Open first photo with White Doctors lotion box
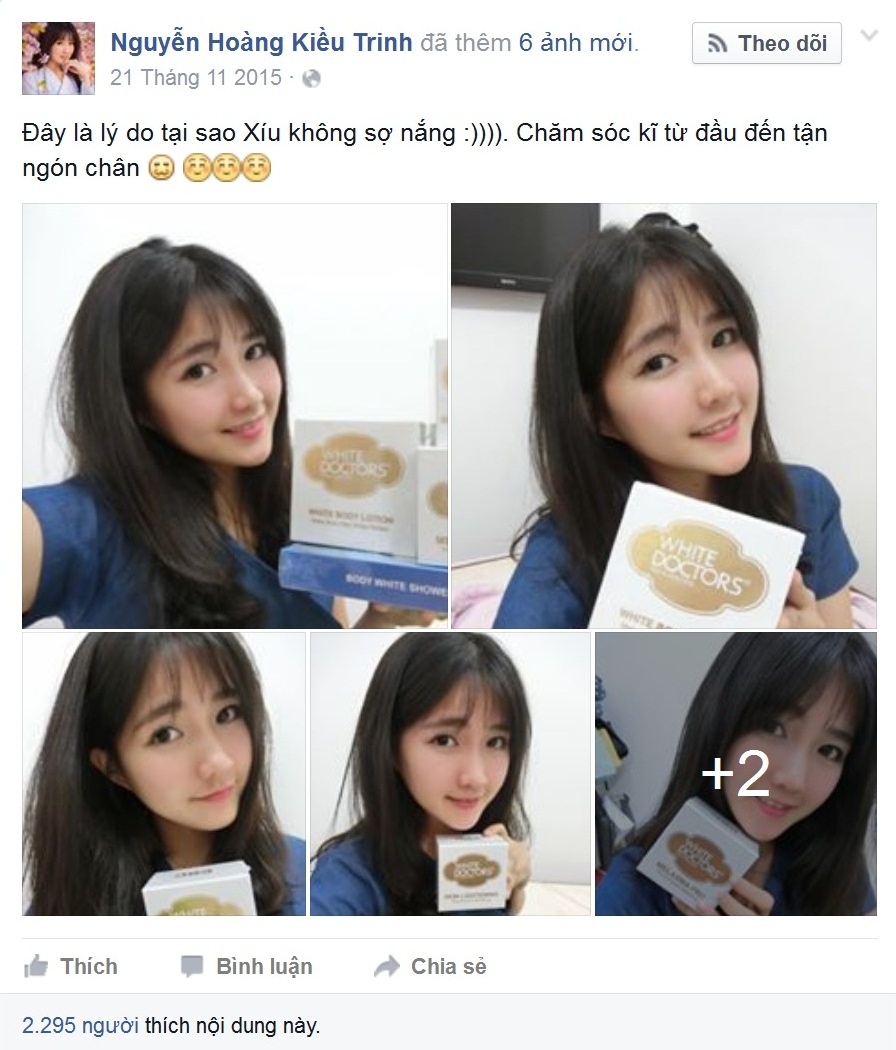 point(235,415)
